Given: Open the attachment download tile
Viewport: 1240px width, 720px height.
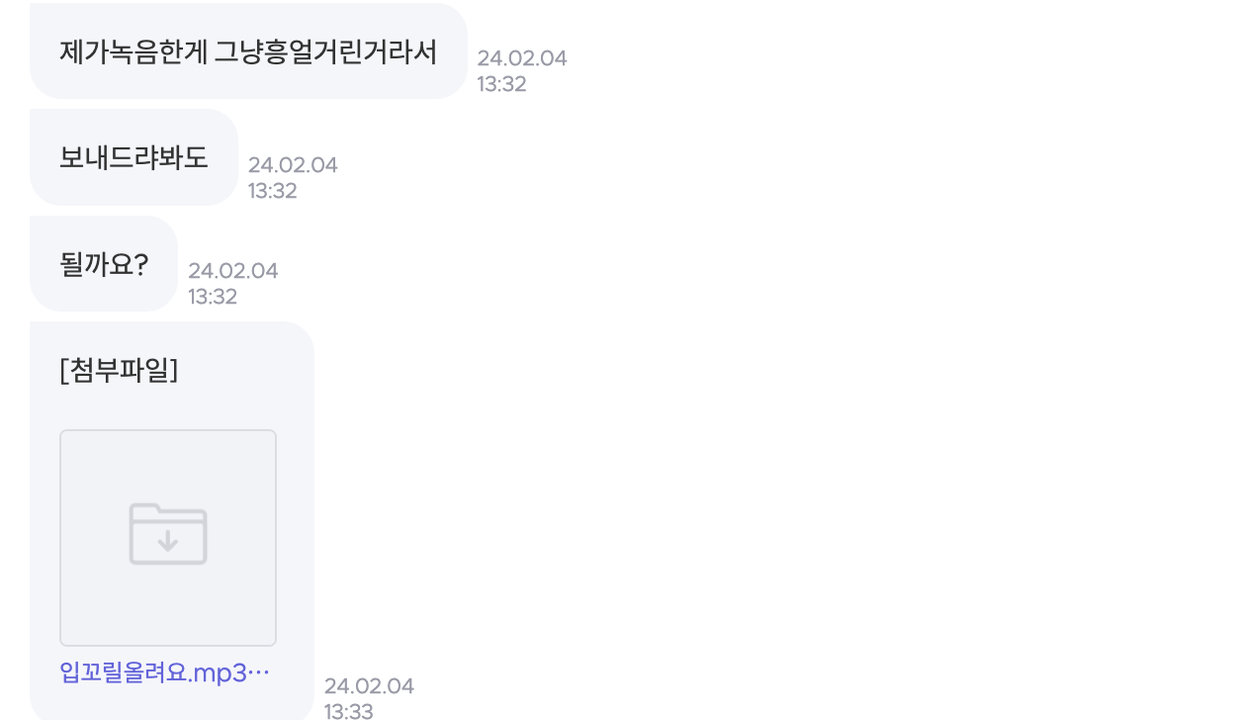Looking at the screenshot, I should [168, 537].
